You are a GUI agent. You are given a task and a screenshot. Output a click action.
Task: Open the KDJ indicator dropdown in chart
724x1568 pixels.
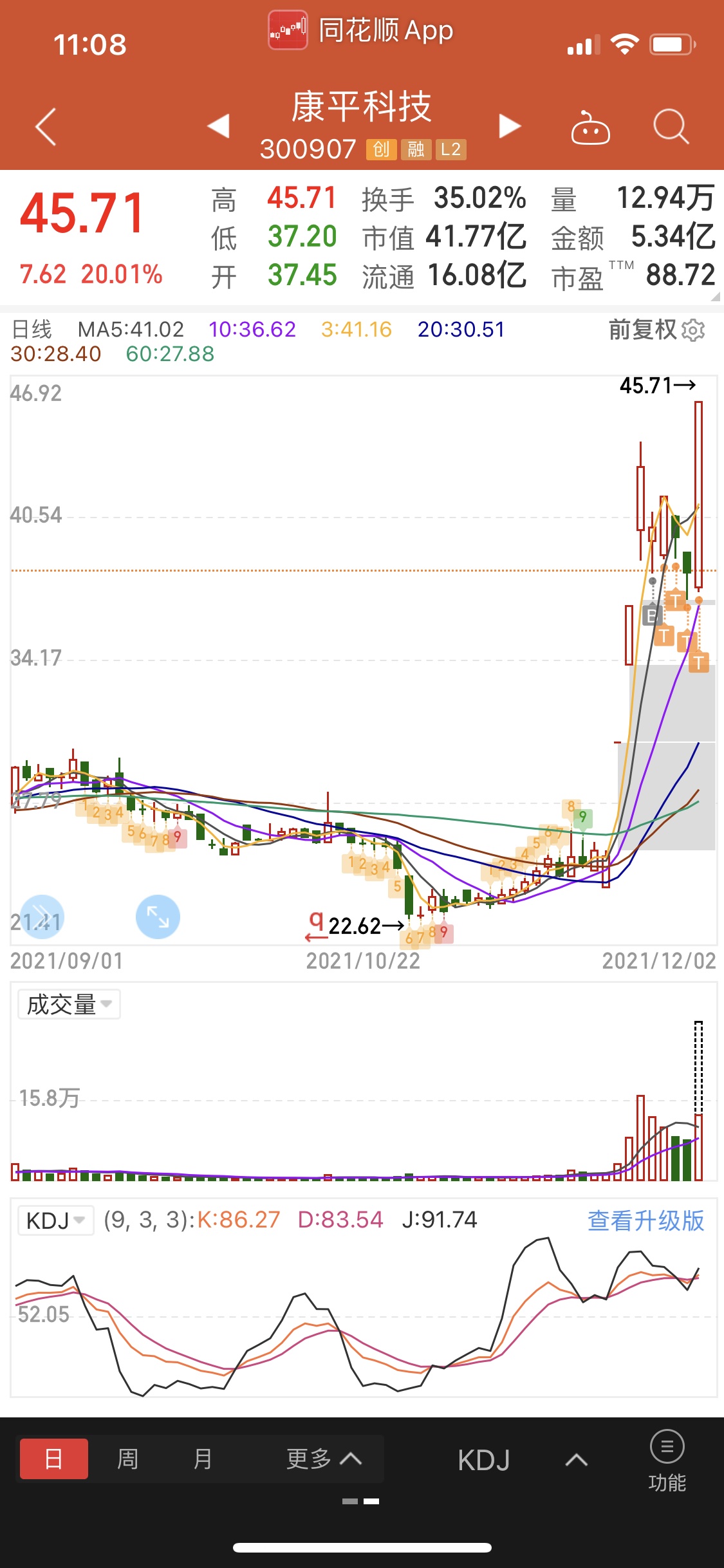(x=55, y=1220)
